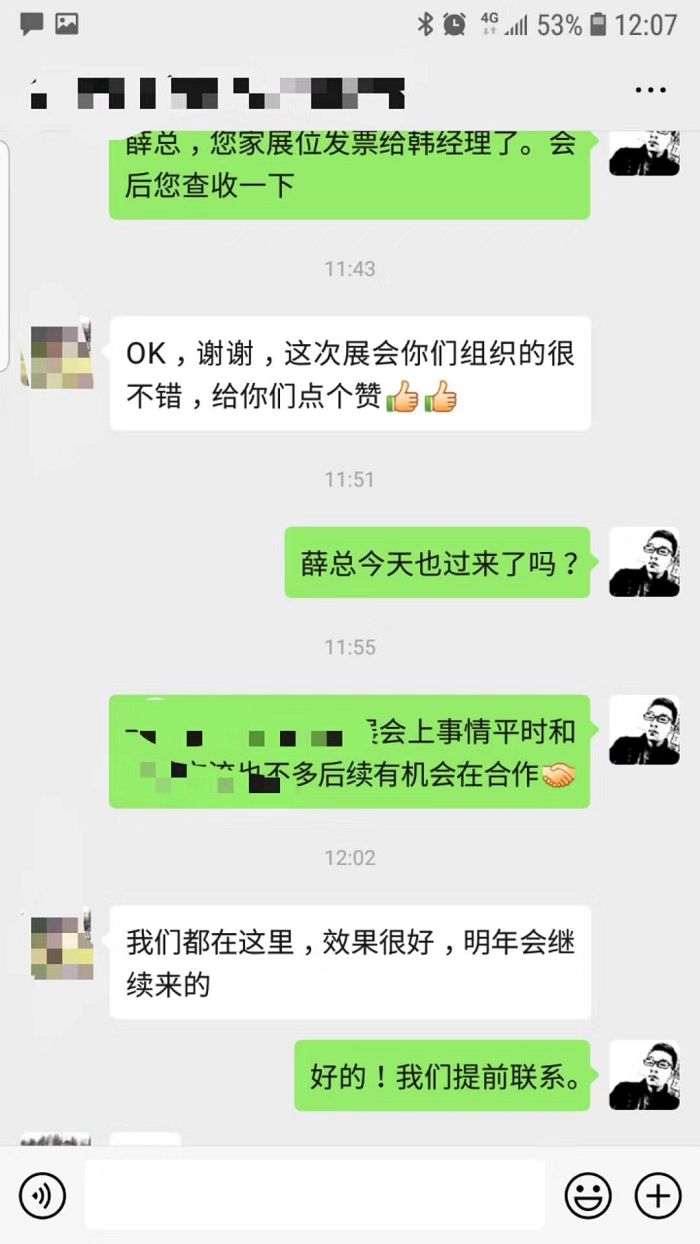Open contact avatar beside OK，谢谢 message
The height and width of the screenshot is (1244, 700).
pos(62,354)
